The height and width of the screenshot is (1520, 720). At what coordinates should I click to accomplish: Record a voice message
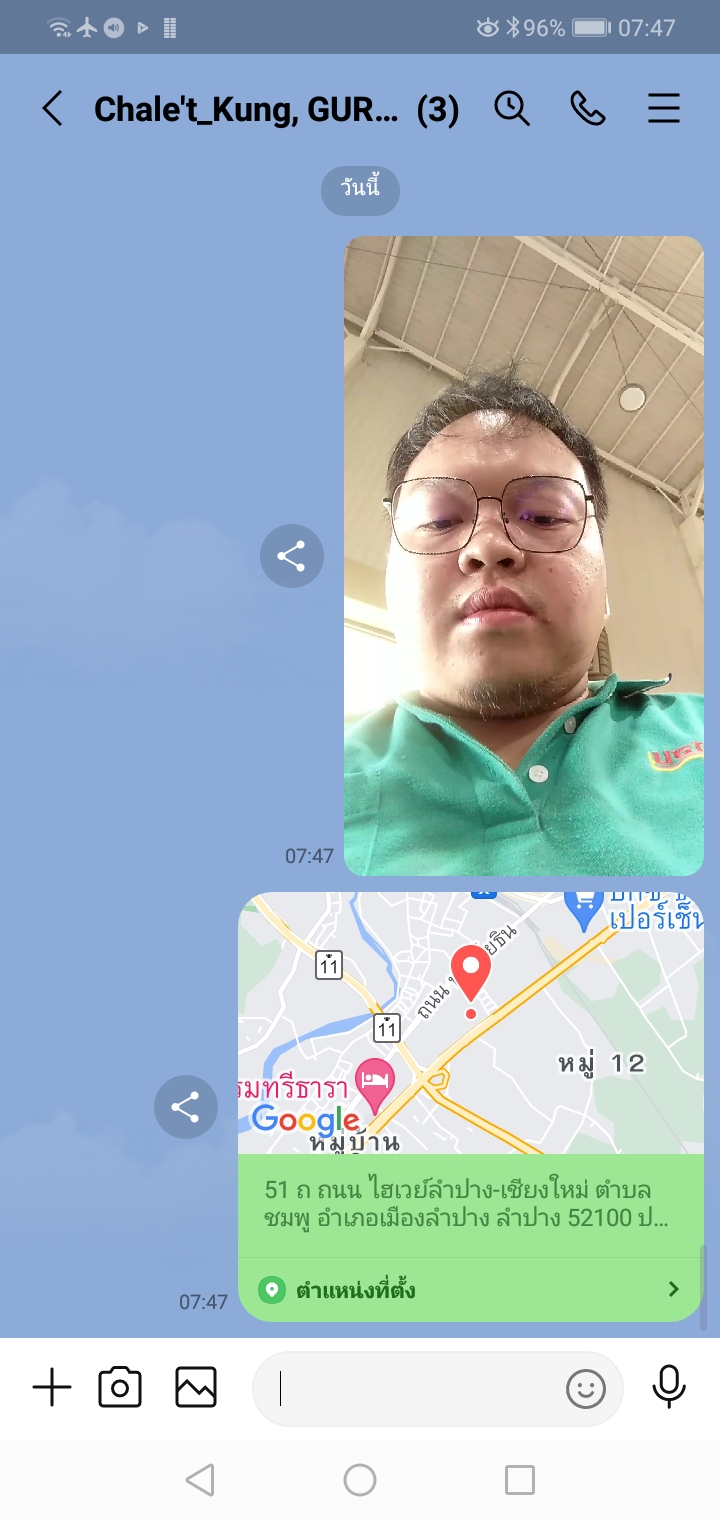668,1388
